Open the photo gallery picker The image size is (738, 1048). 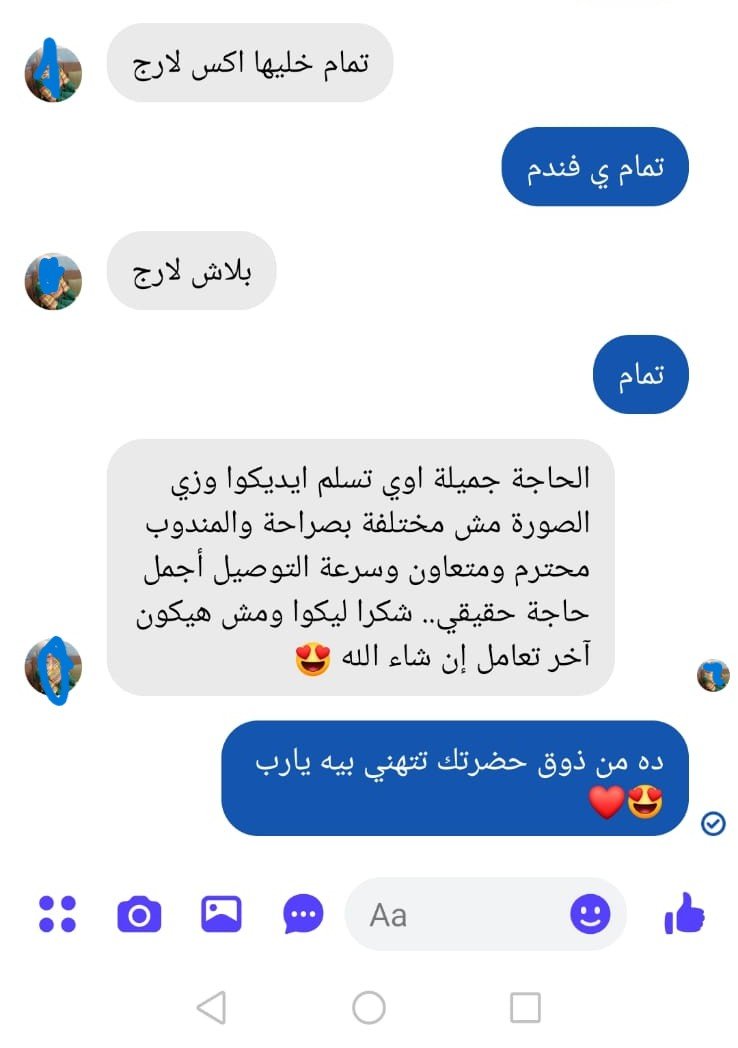click(x=221, y=914)
